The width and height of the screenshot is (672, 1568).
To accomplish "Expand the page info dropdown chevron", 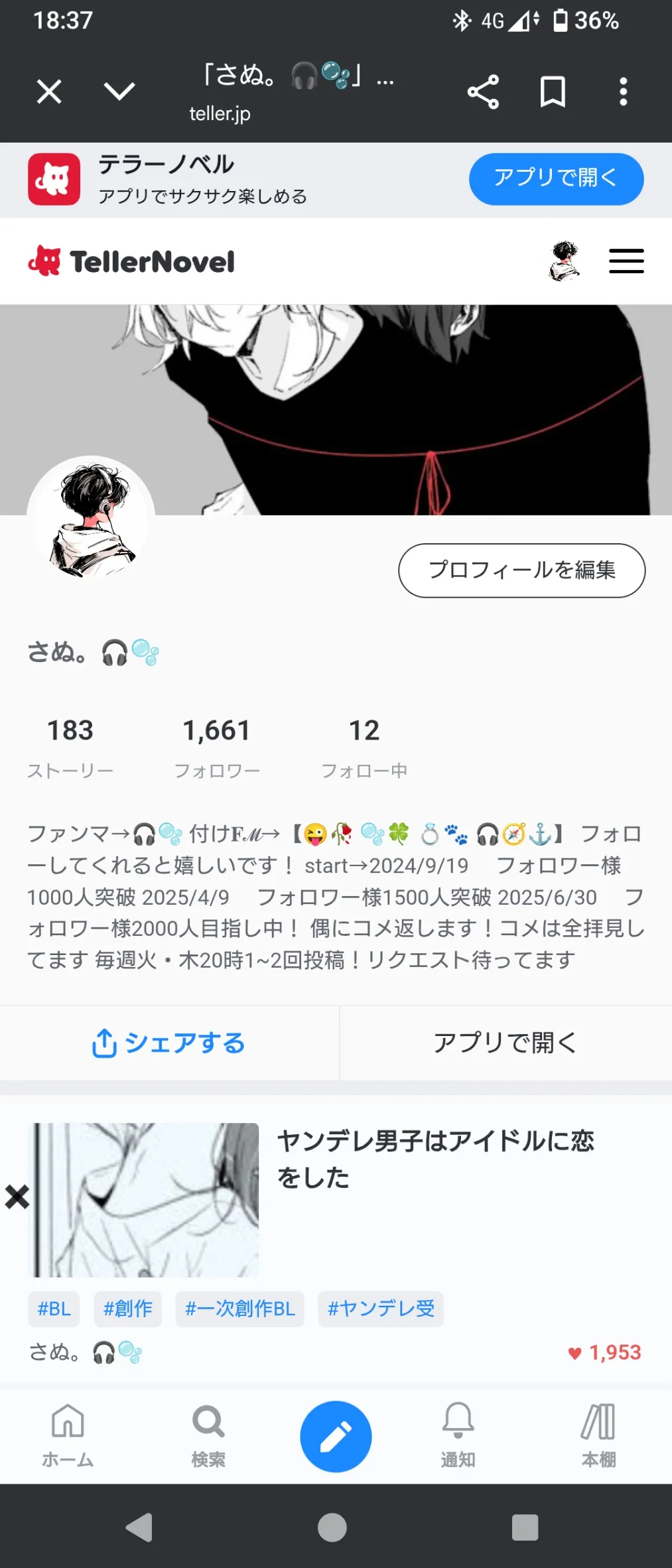I will pyautogui.click(x=120, y=91).
